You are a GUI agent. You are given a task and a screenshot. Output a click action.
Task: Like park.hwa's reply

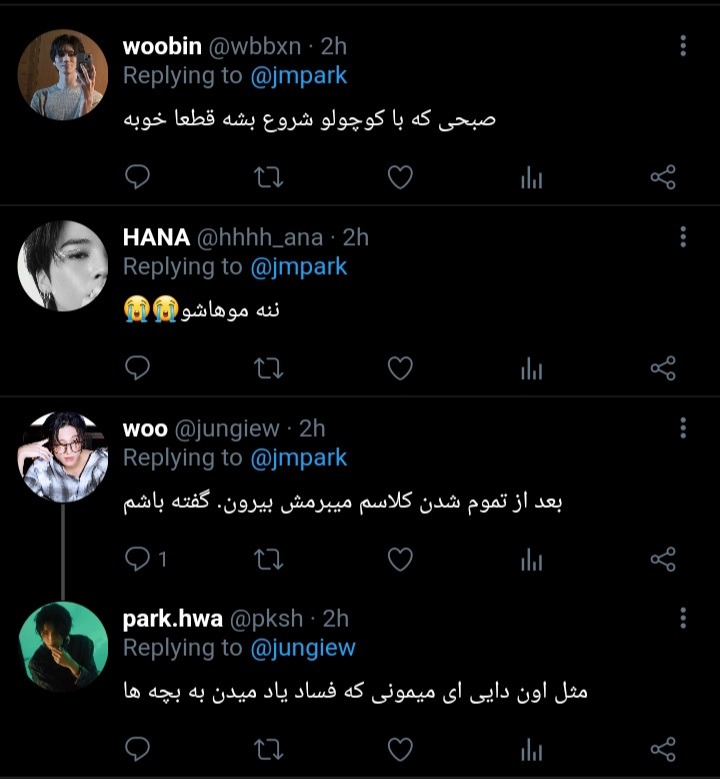tap(400, 749)
